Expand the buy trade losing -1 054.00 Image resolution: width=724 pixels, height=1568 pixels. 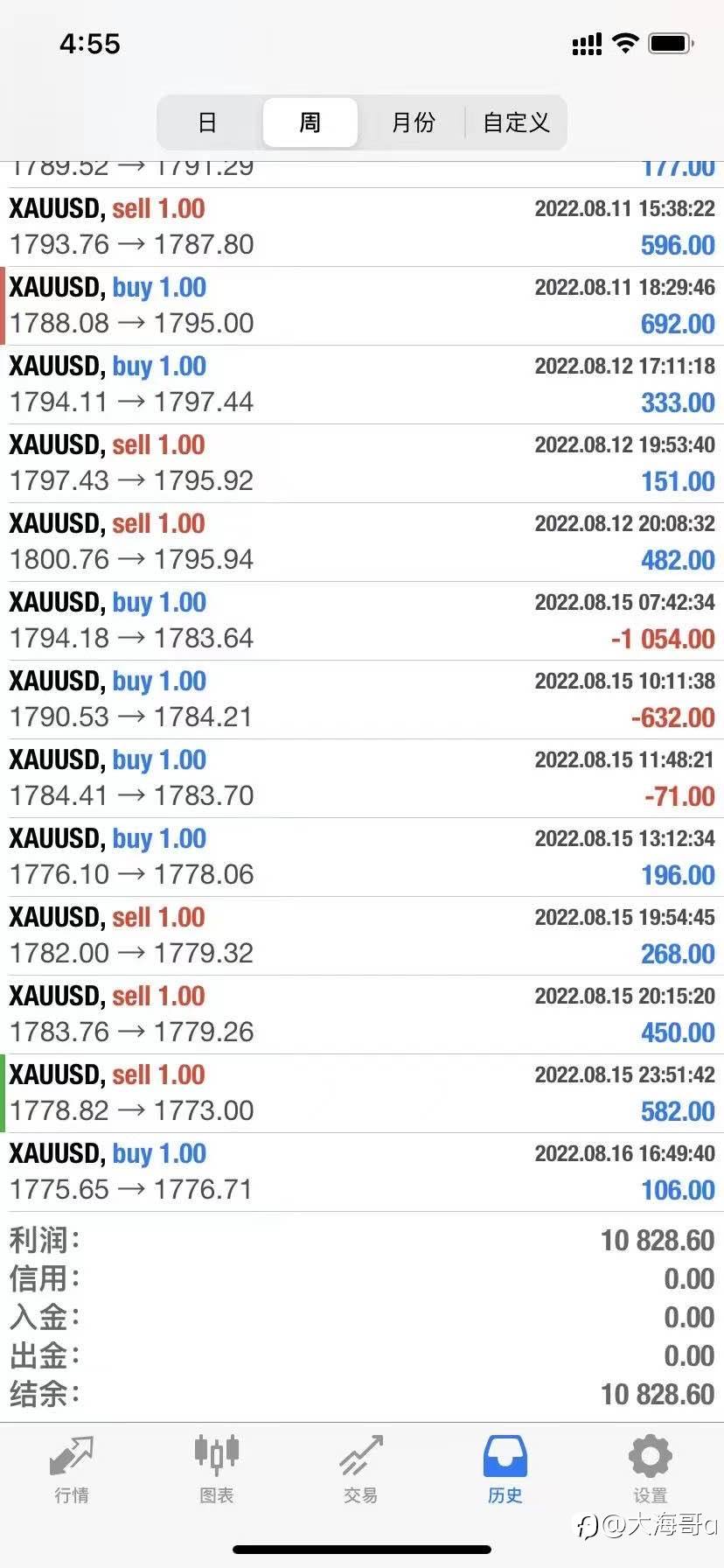pyautogui.click(x=362, y=621)
